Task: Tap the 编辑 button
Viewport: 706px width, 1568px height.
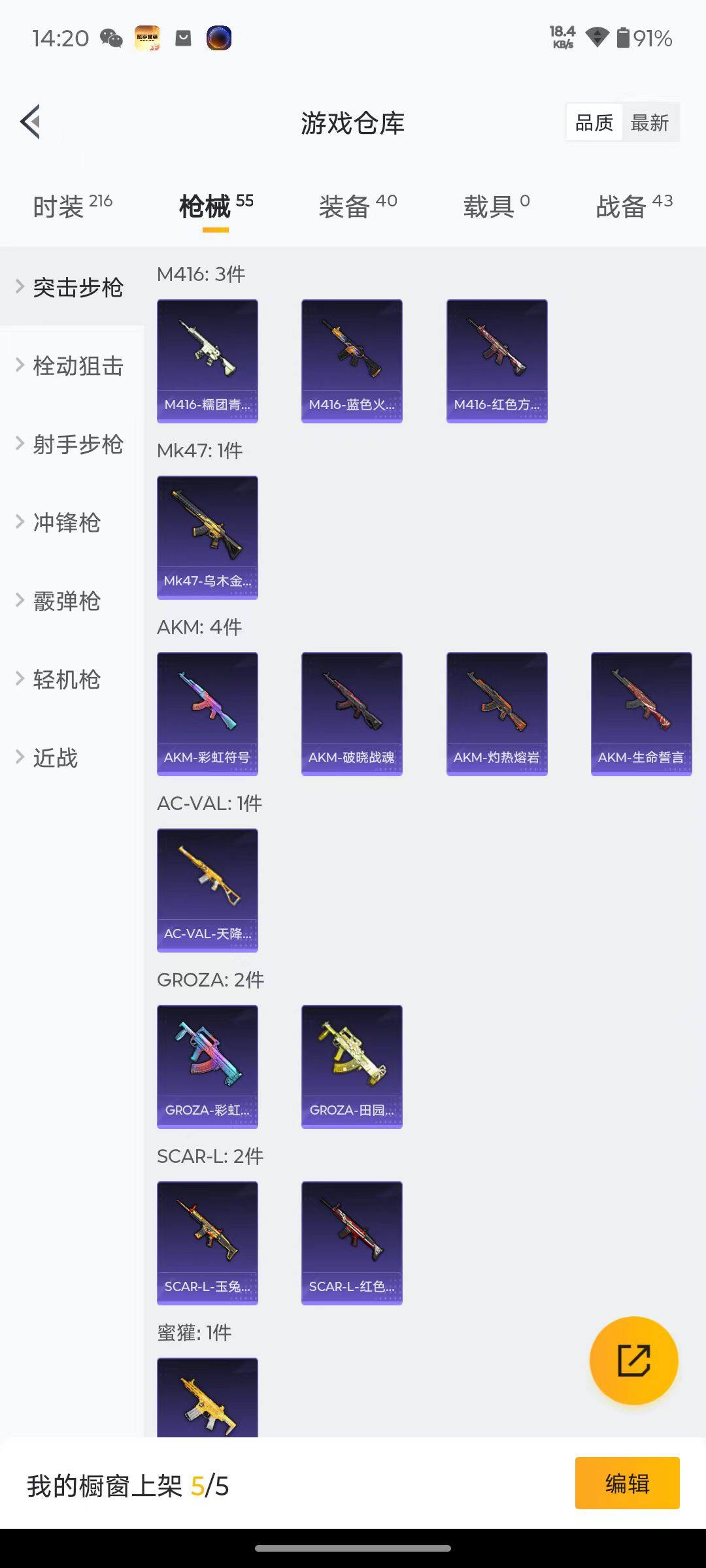Action: click(627, 1483)
